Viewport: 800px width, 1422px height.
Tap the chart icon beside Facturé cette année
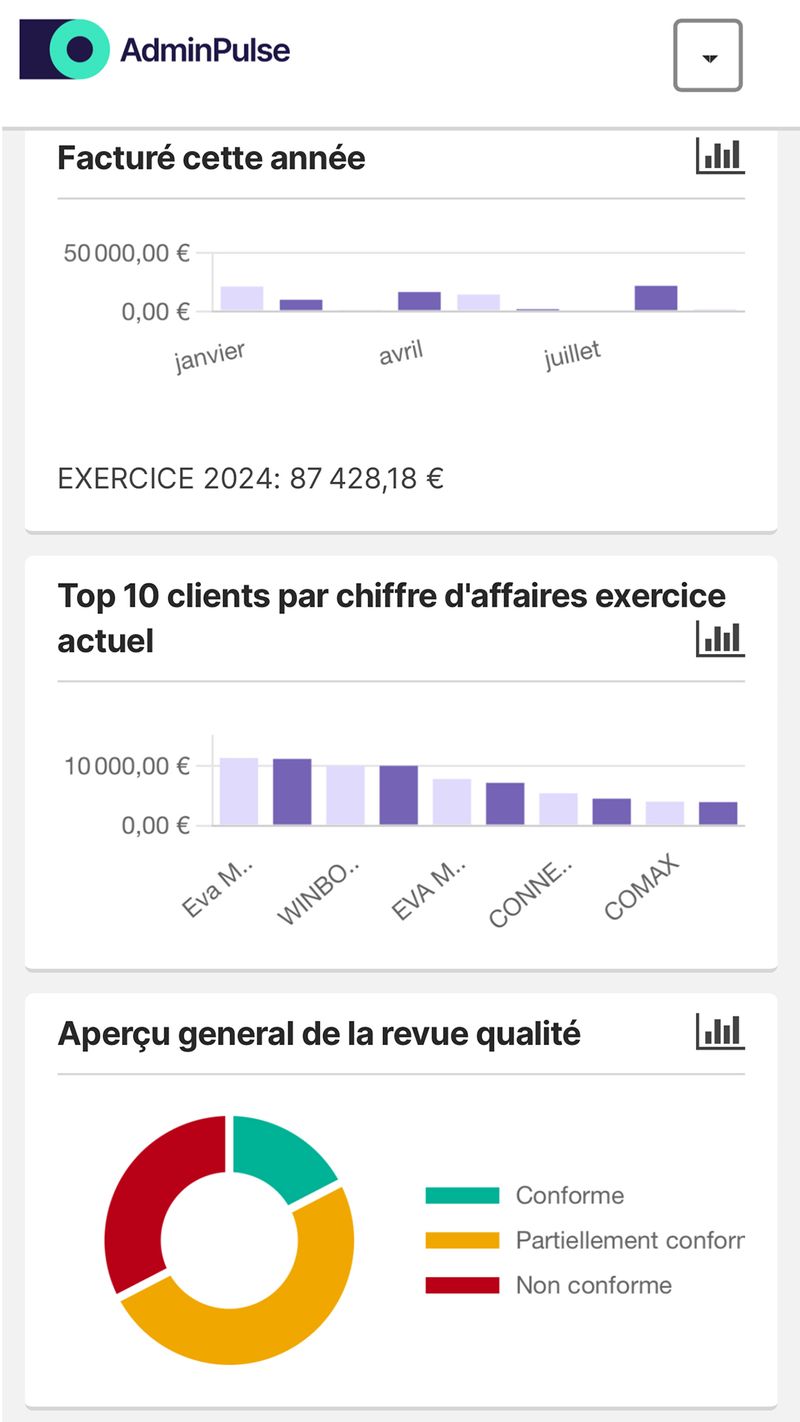click(720, 156)
